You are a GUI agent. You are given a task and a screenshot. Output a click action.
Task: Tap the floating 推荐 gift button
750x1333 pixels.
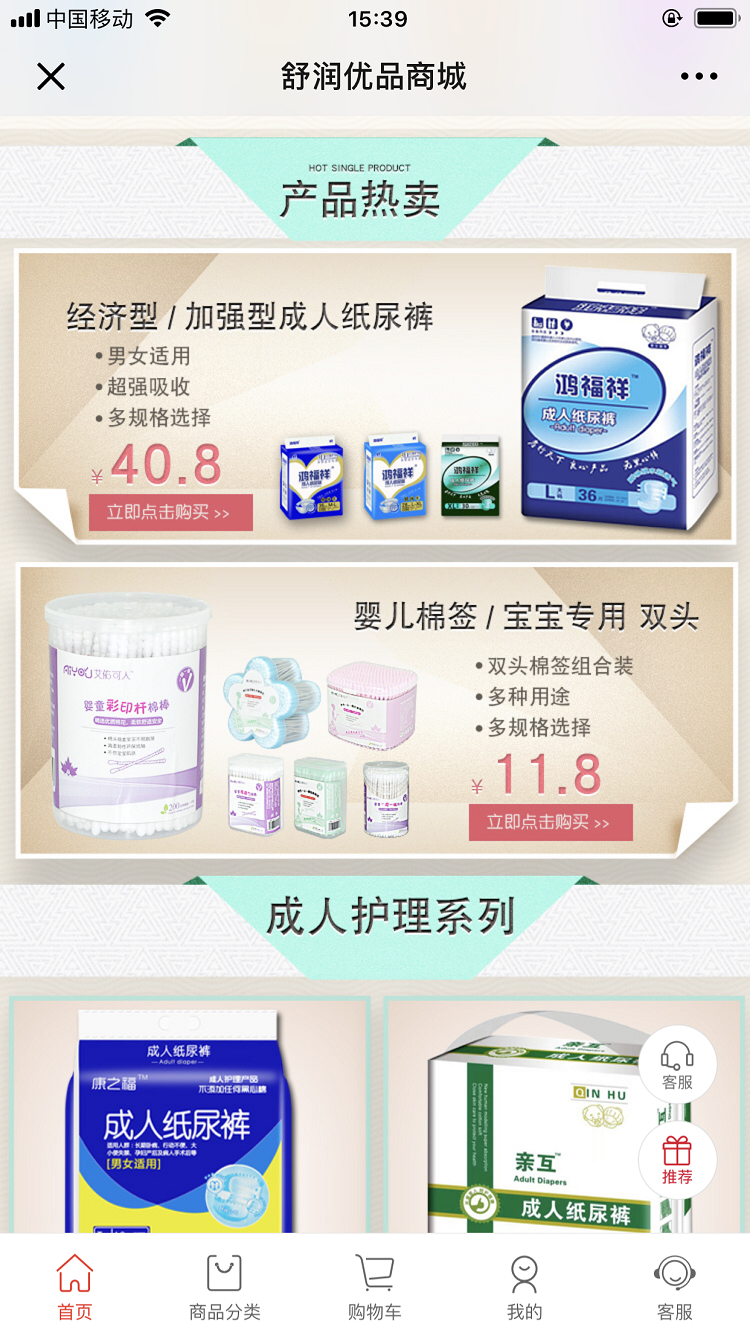pos(677,1159)
